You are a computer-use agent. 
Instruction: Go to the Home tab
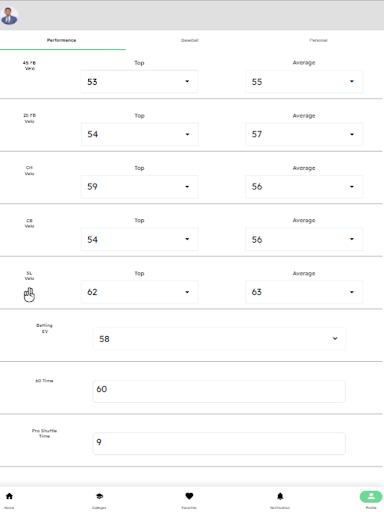[9, 500]
